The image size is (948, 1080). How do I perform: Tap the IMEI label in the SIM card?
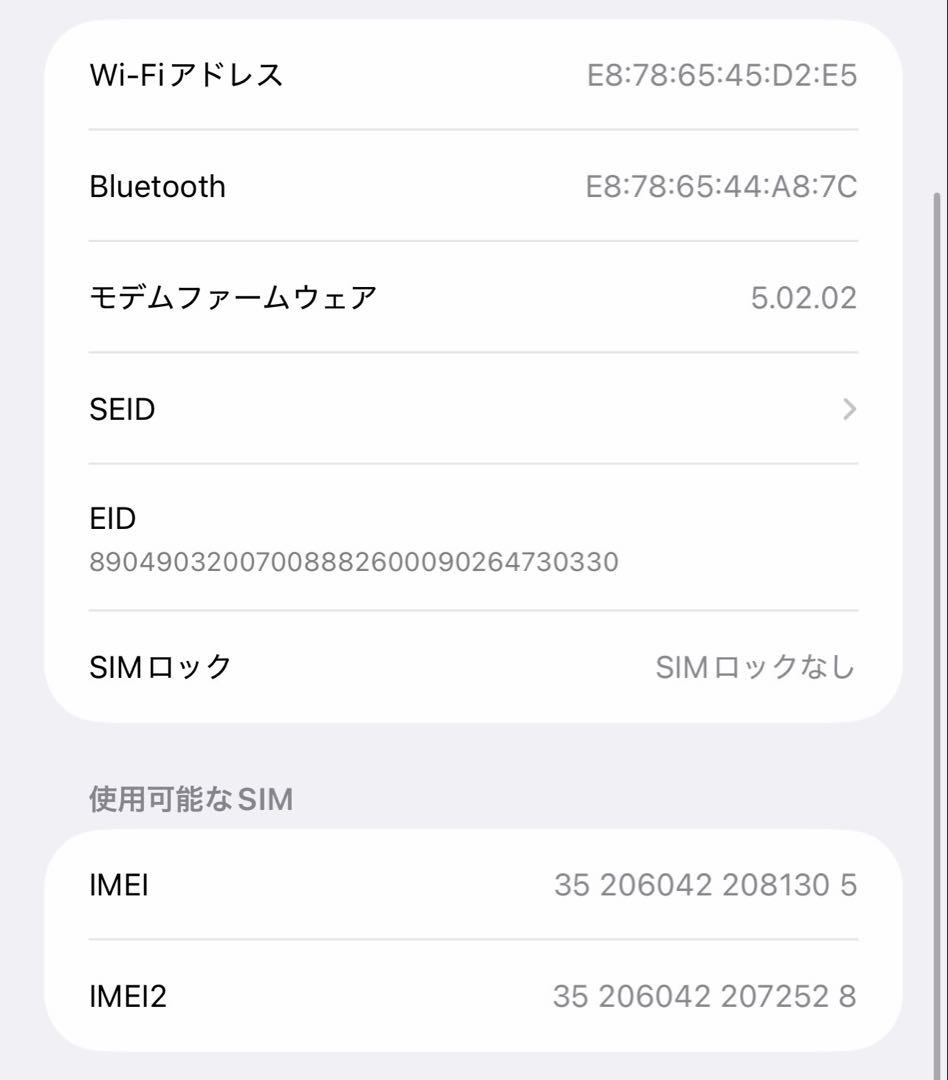[118, 885]
